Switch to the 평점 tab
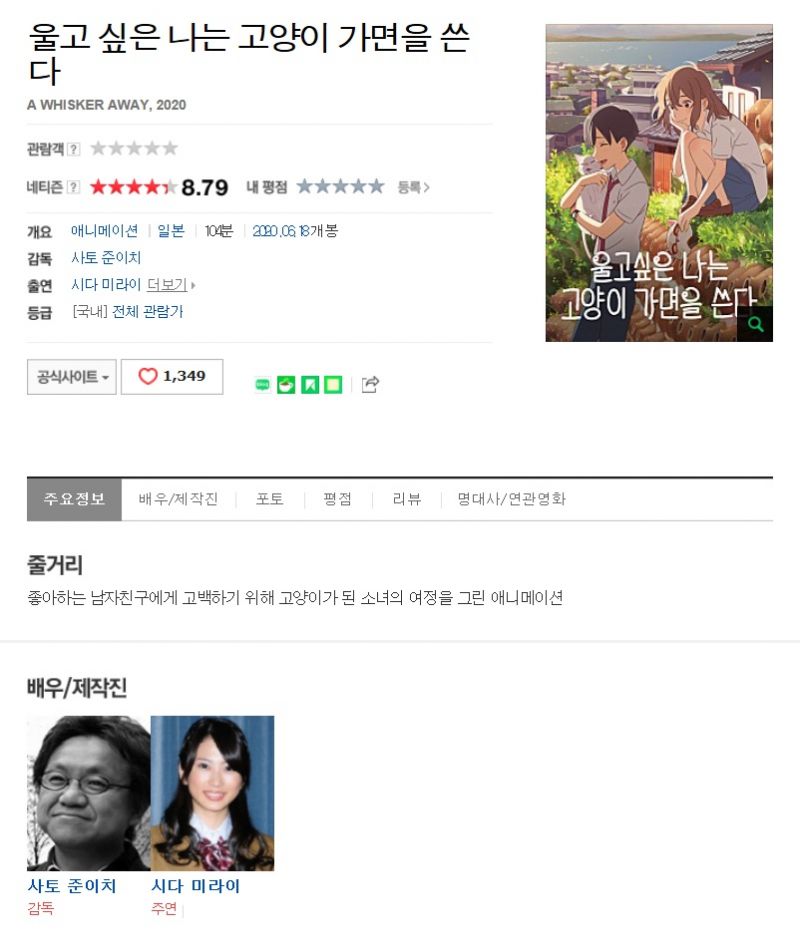 click(x=338, y=499)
